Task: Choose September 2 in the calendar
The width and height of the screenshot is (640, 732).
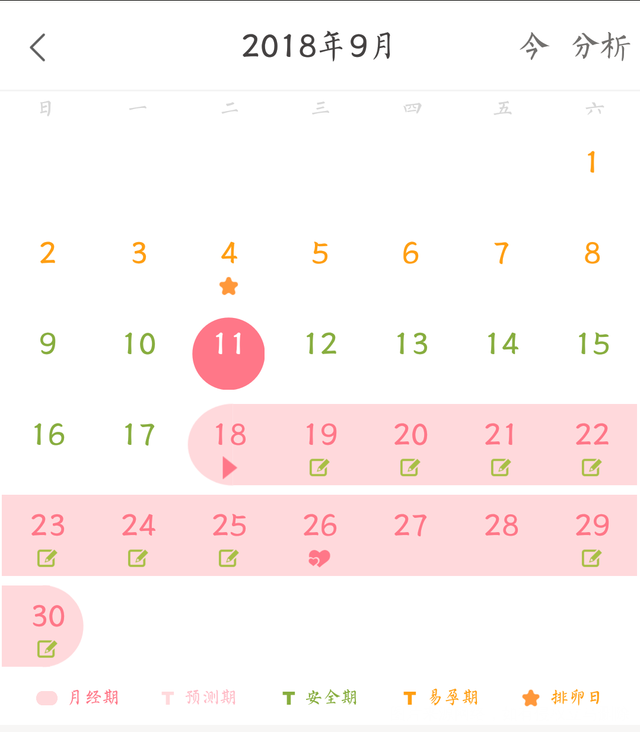Action: 47,254
